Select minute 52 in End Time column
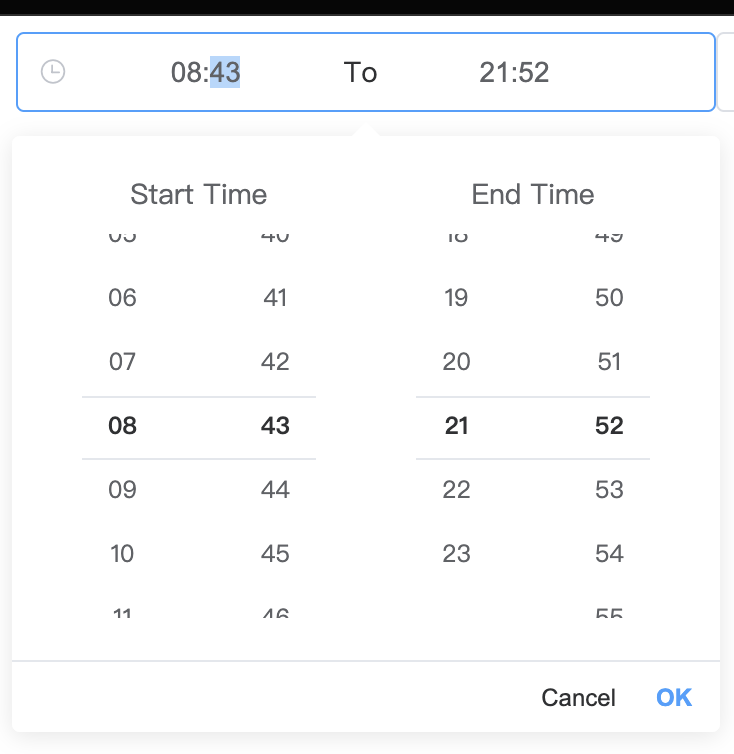Viewport: 734px width, 754px height. click(609, 425)
